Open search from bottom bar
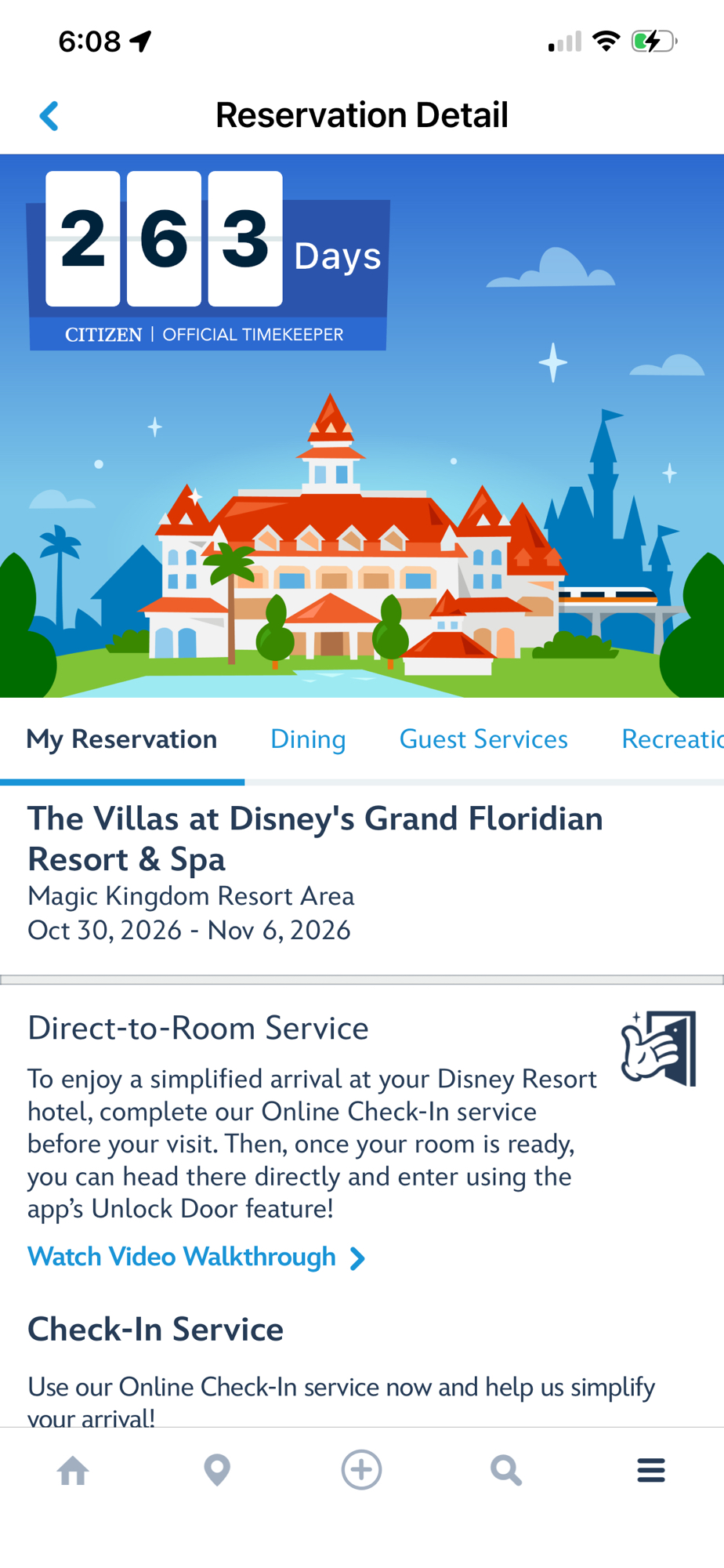Screen dimensions: 724x1568 506,1470
